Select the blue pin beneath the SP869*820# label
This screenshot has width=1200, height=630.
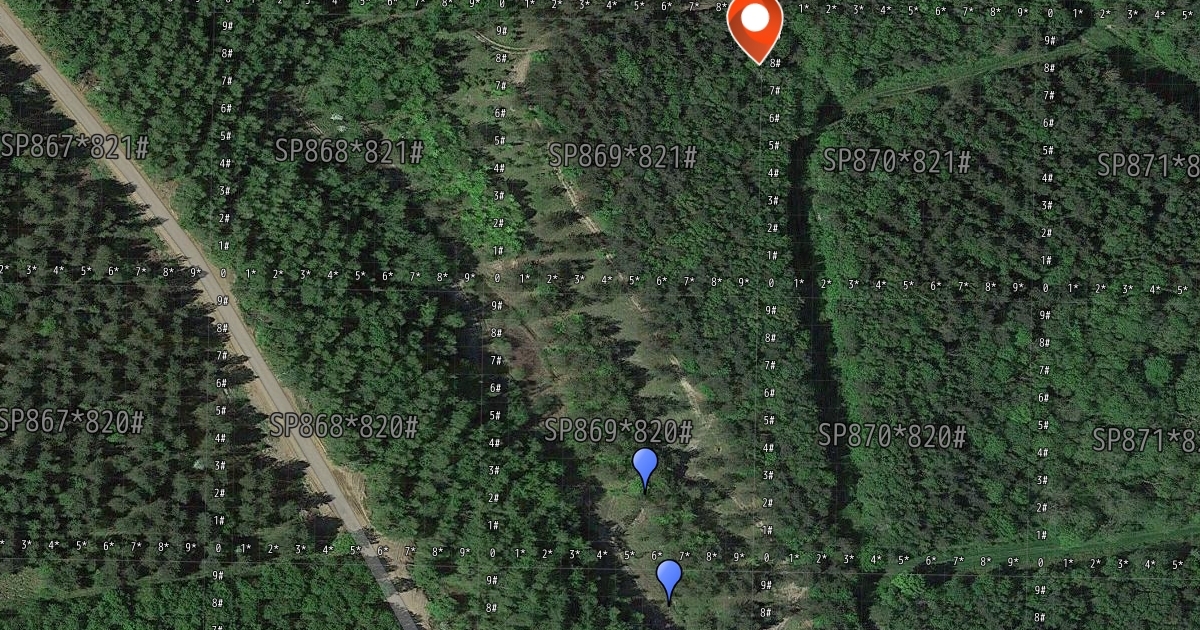(x=645, y=465)
